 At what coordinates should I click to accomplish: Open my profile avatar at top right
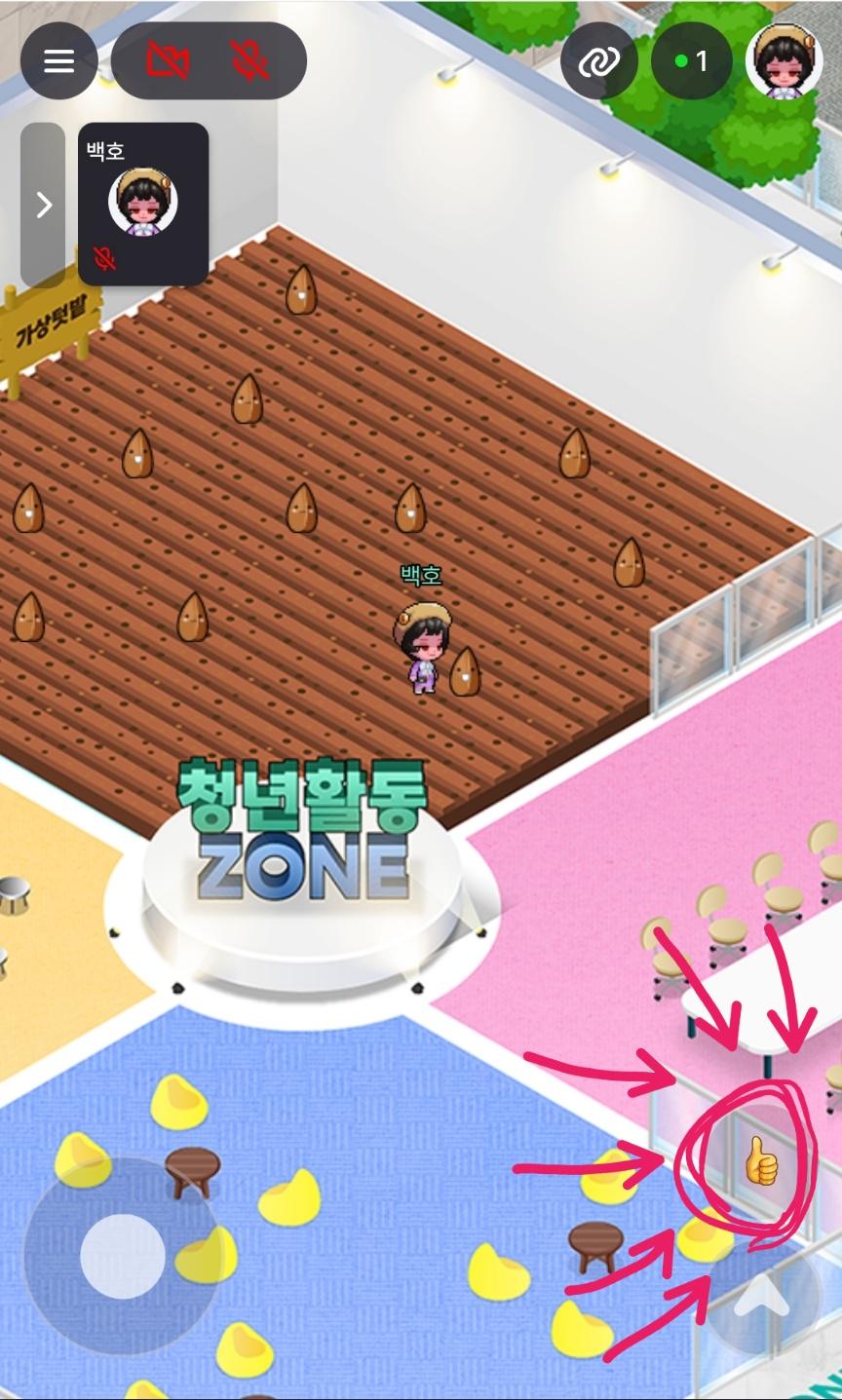click(784, 60)
